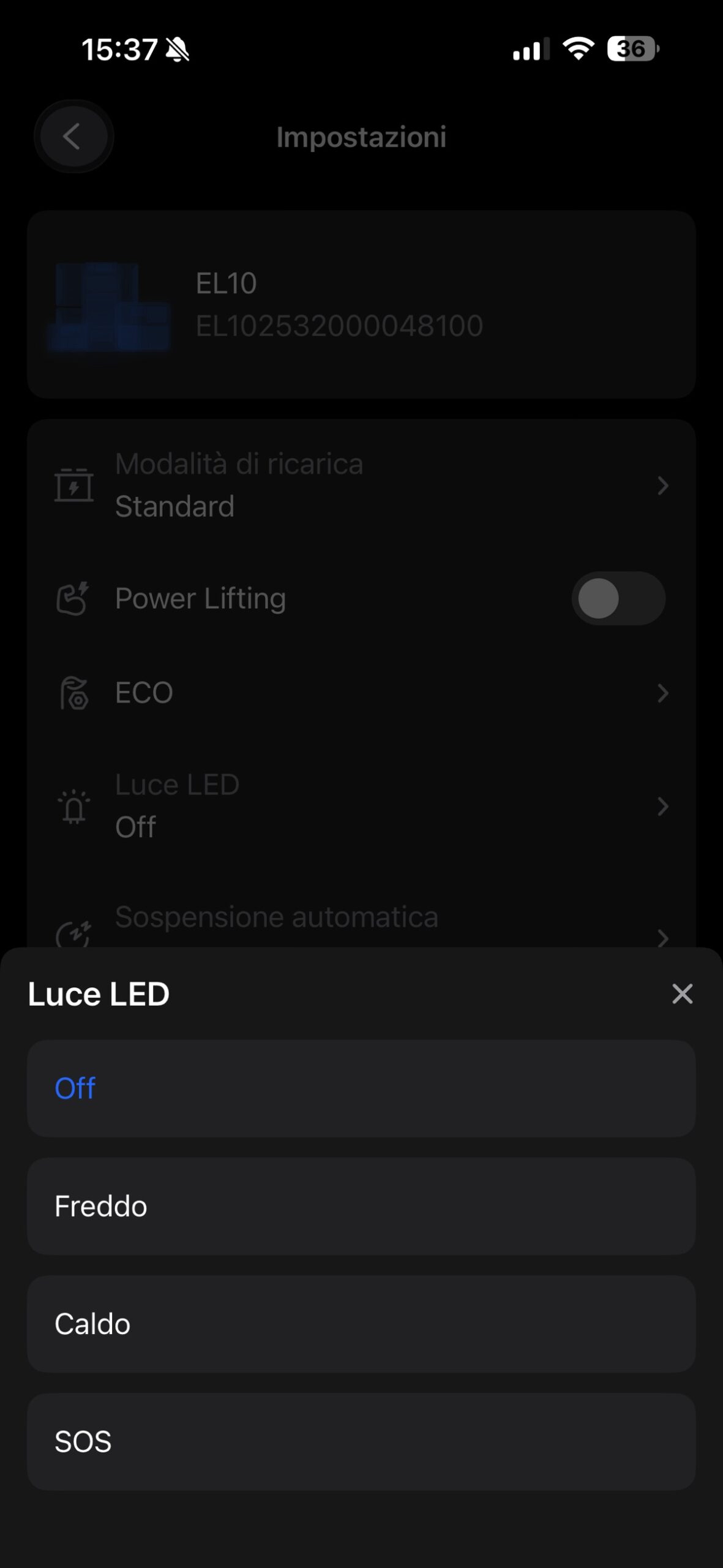
Task: Set LED light to Caldo
Action: pos(361,1324)
